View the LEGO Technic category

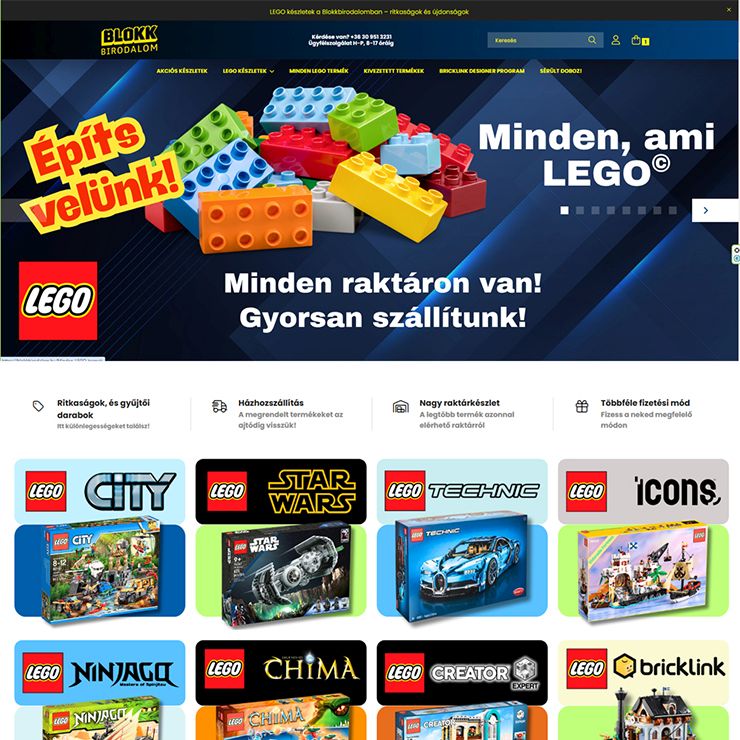pyautogui.click(x=462, y=538)
